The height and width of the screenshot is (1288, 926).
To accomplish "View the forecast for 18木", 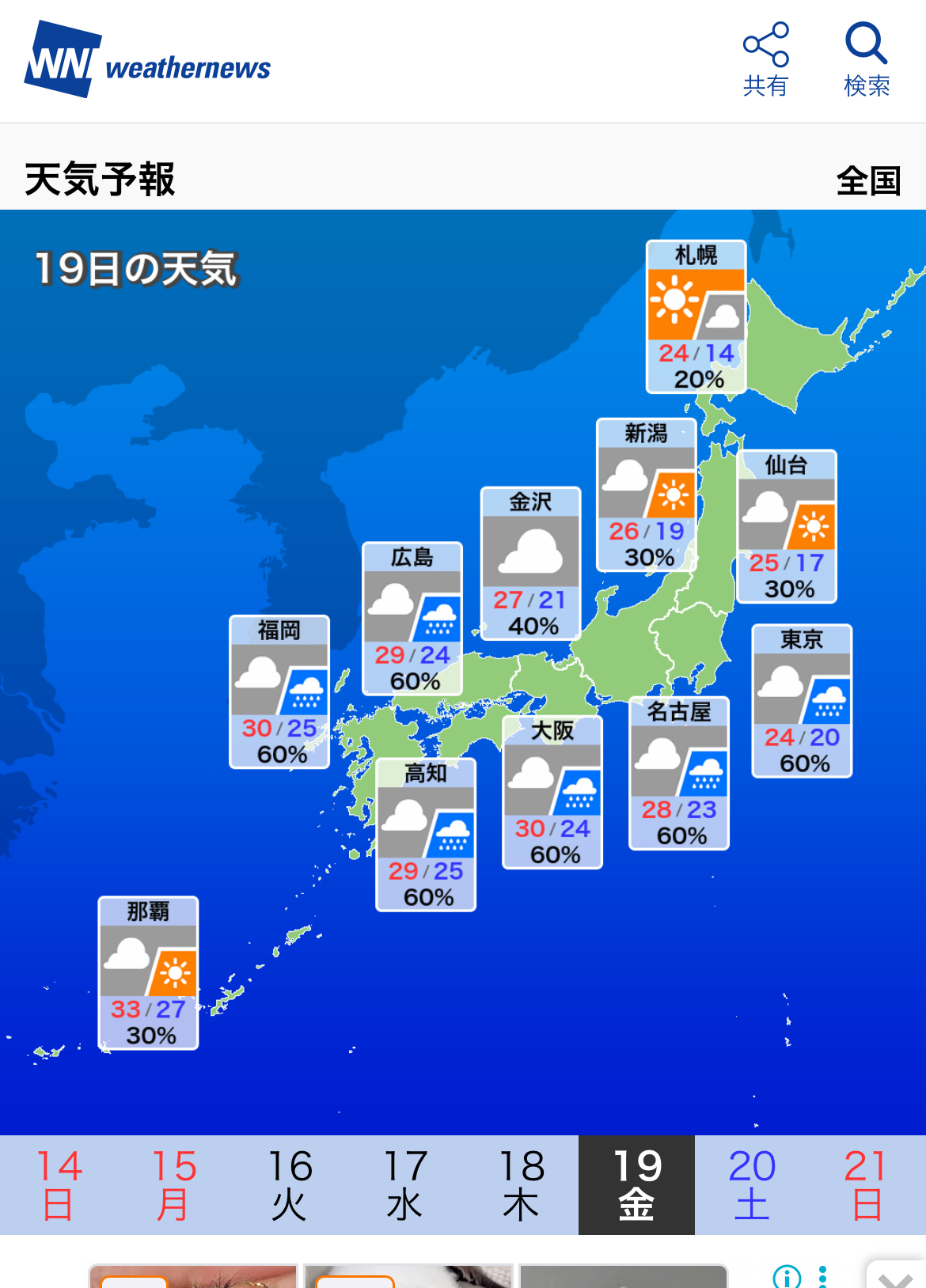I will click(521, 1184).
